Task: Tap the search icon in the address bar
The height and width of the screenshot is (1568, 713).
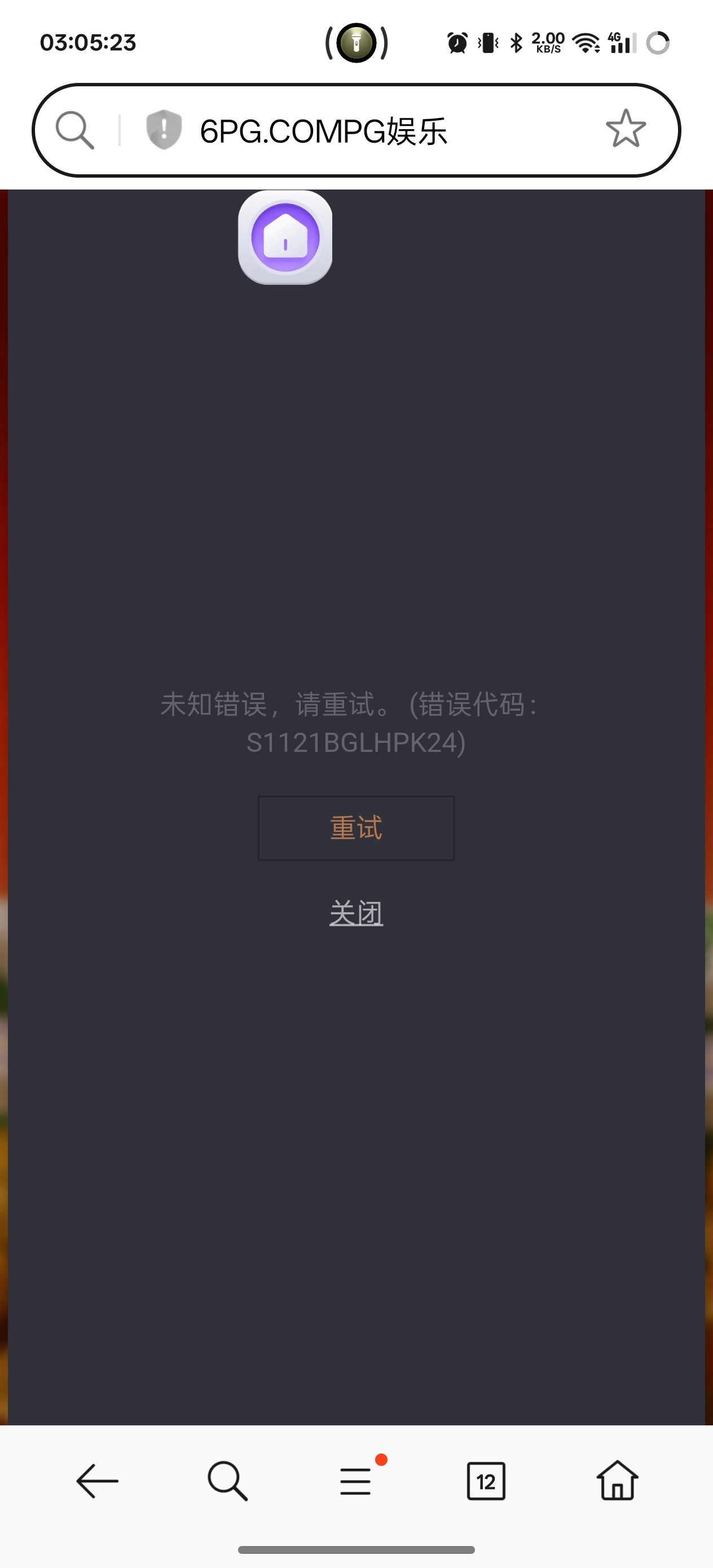Action: coord(75,130)
